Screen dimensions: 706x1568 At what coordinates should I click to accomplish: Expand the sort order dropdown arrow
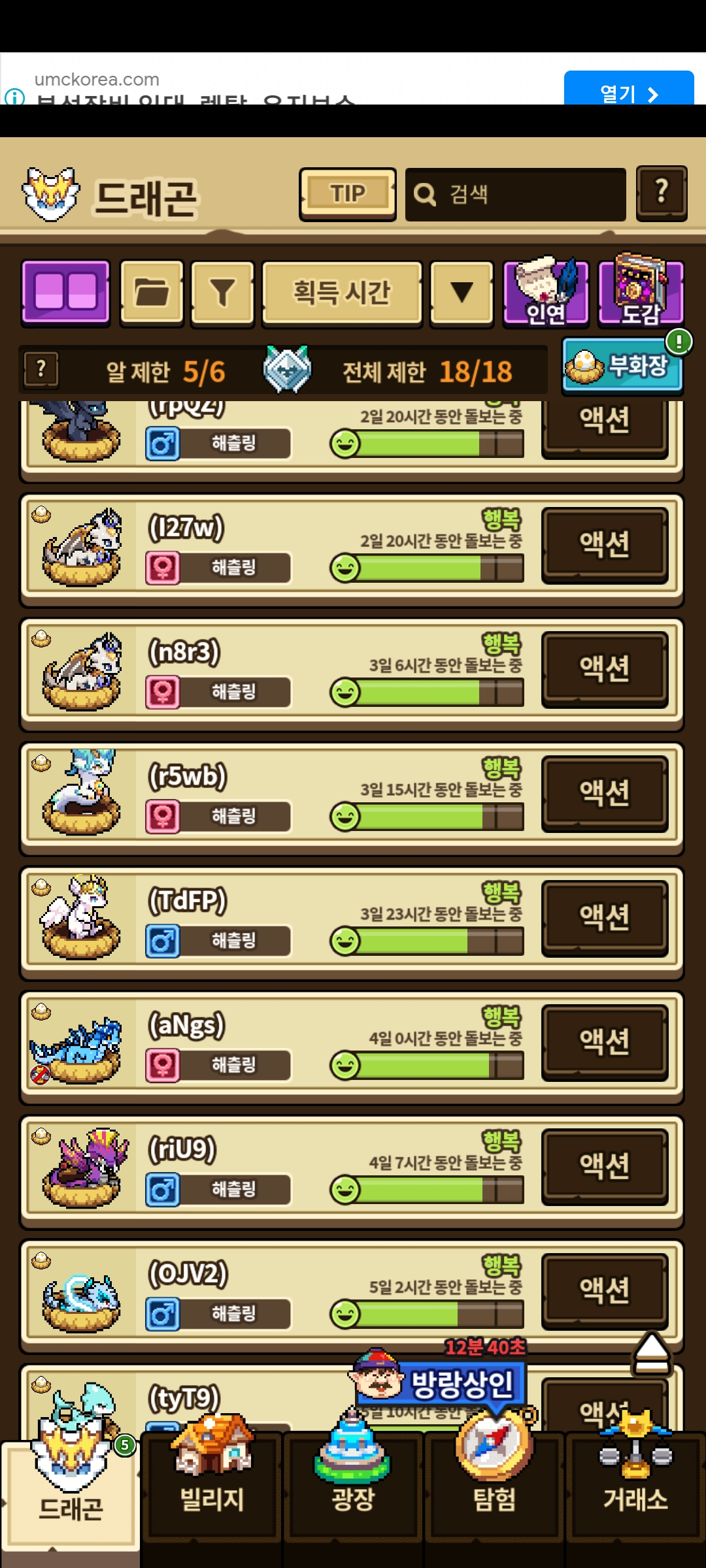(462, 292)
